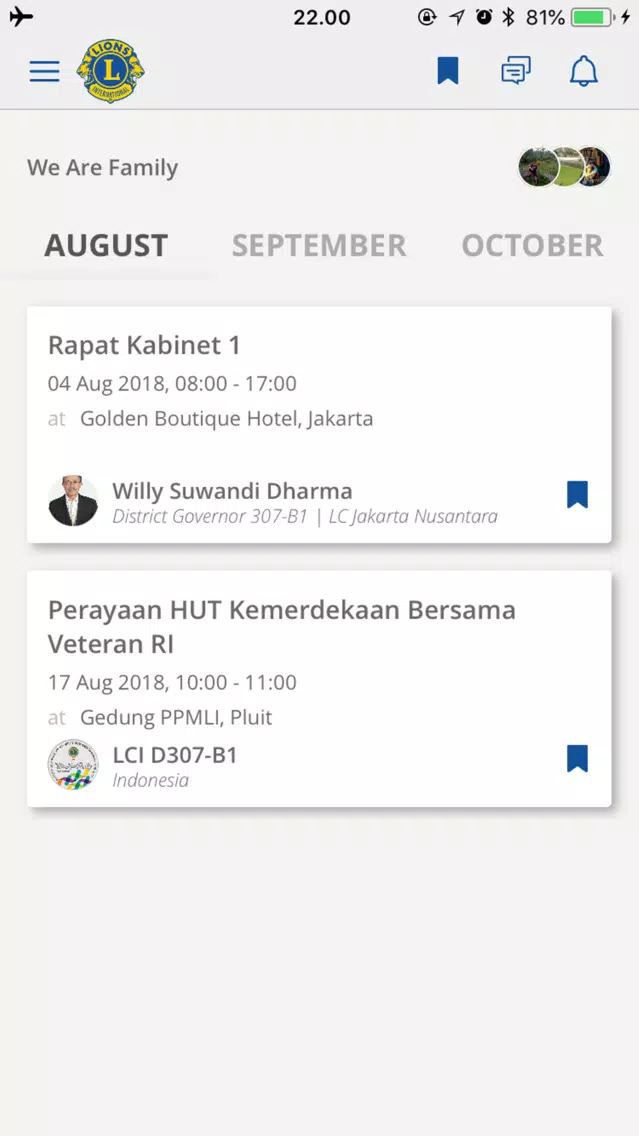Image resolution: width=639 pixels, height=1136 pixels.
Task: Switch to the September tab
Action: point(319,246)
